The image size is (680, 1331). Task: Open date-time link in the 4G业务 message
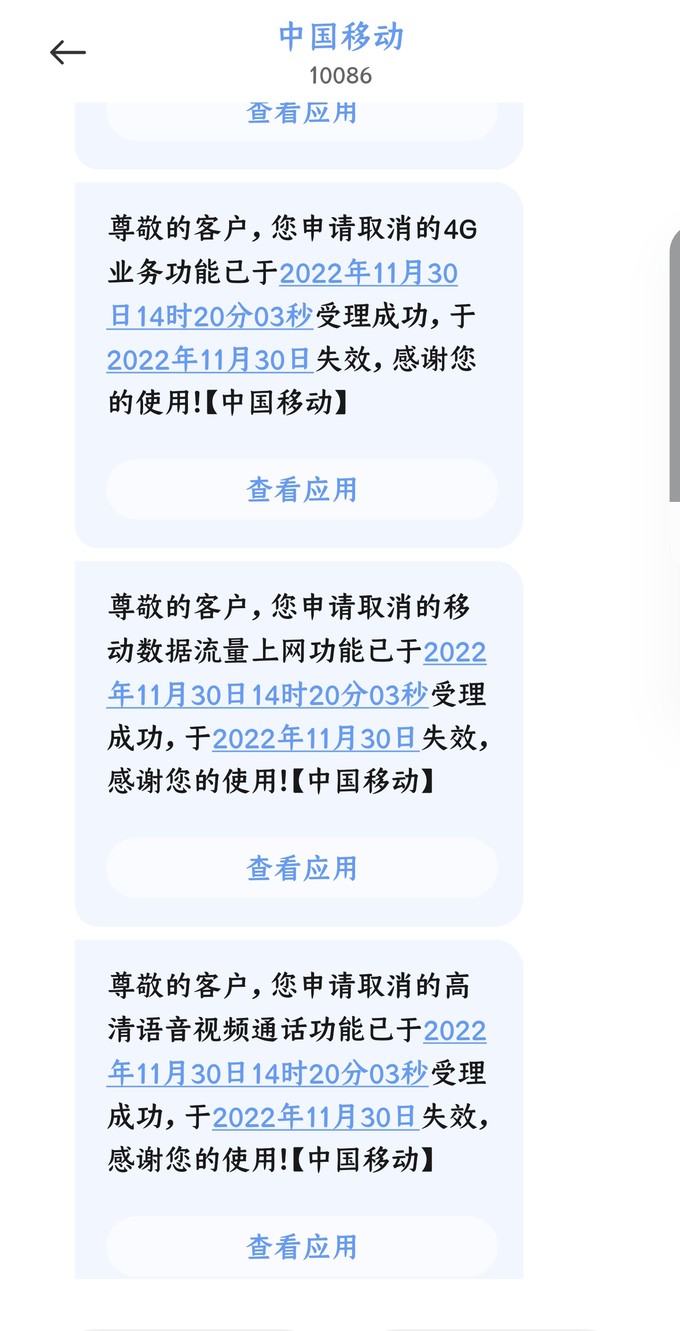pyautogui.click(x=368, y=273)
